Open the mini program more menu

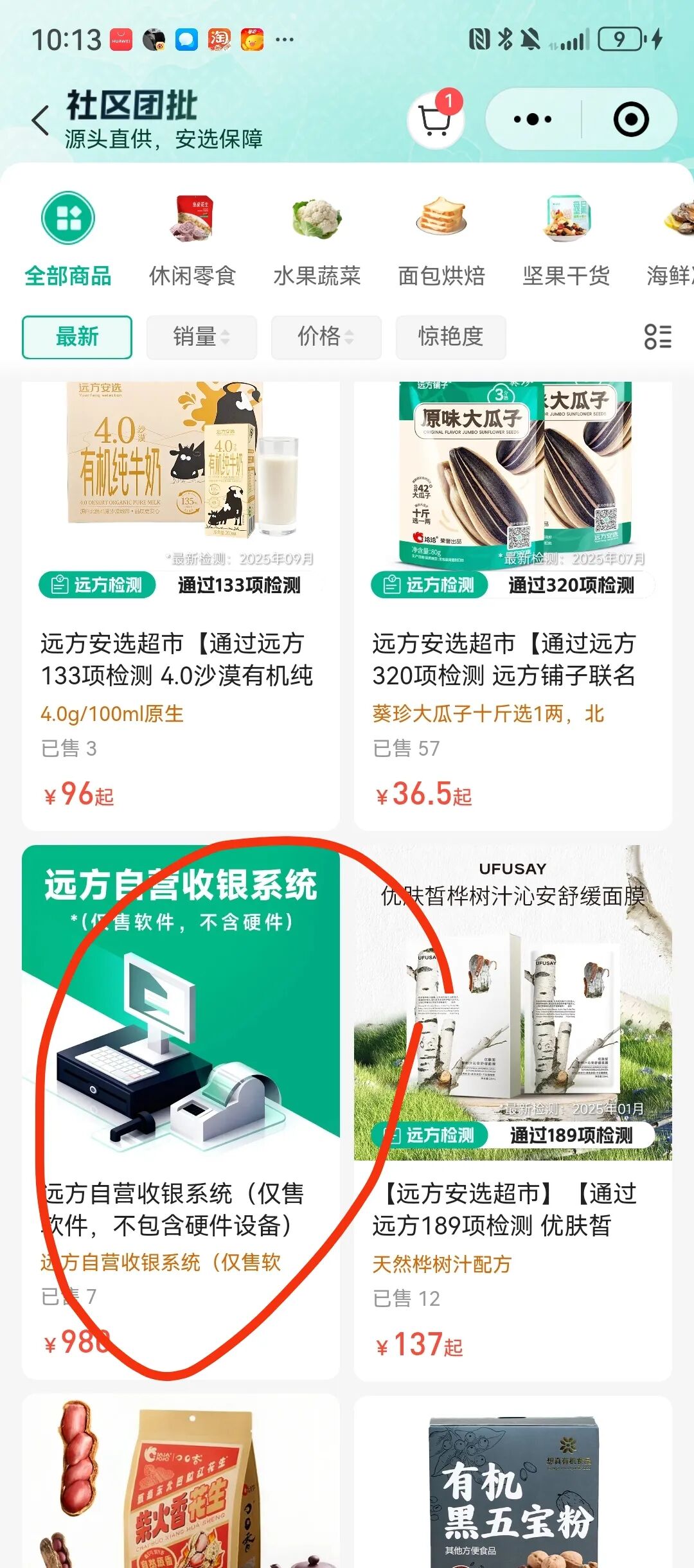[x=533, y=120]
